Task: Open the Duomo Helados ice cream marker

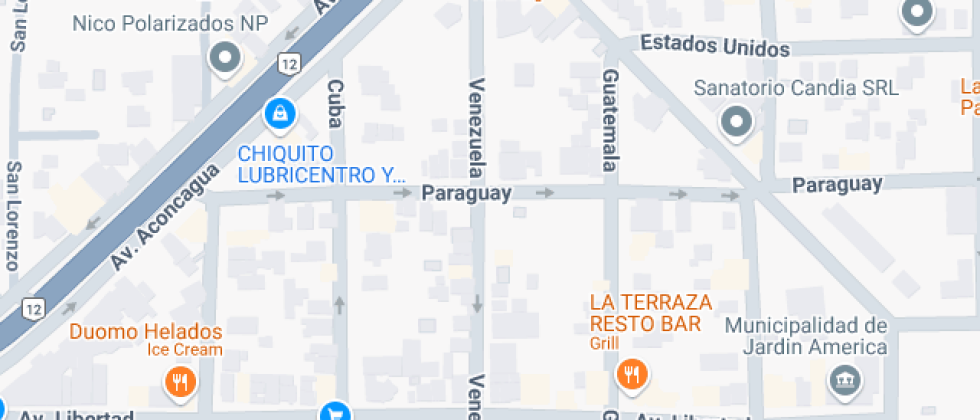Action: 180,380
